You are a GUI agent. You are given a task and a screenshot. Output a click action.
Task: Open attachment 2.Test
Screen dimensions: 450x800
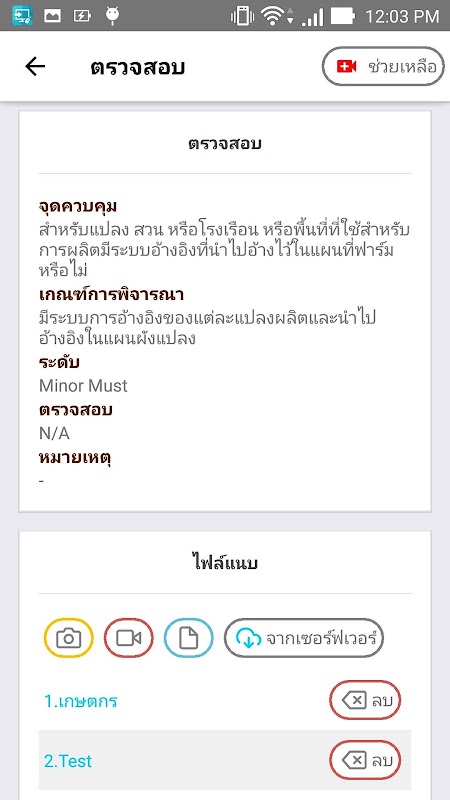pyautogui.click(x=68, y=761)
